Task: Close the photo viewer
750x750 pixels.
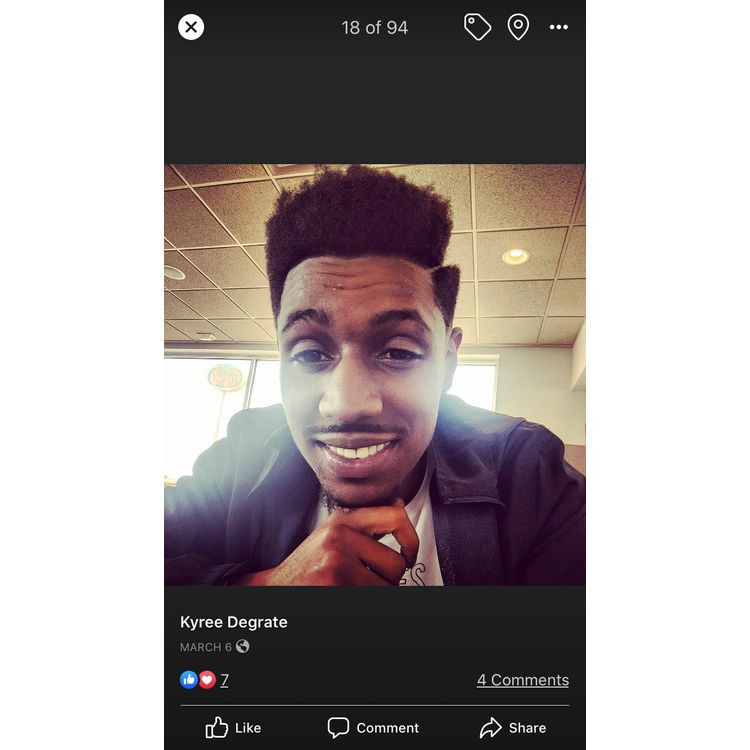Action: coord(191,27)
